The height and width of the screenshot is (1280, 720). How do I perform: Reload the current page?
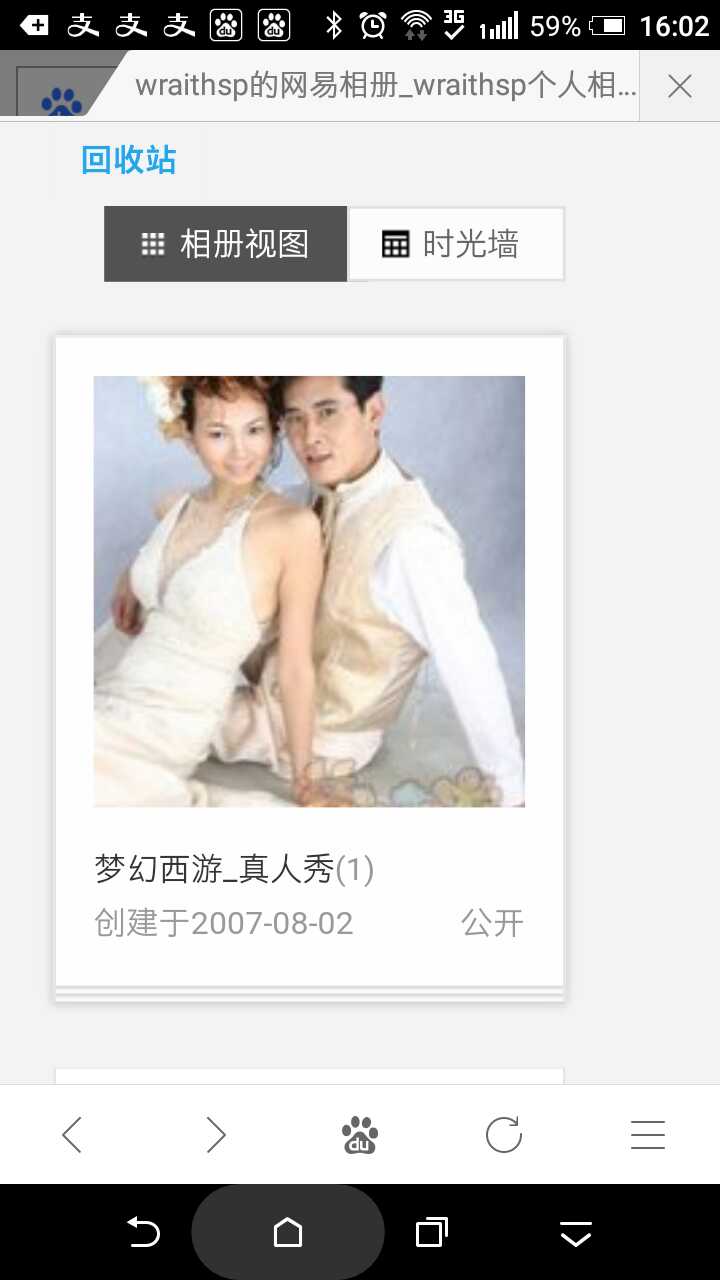pyautogui.click(x=503, y=1135)
